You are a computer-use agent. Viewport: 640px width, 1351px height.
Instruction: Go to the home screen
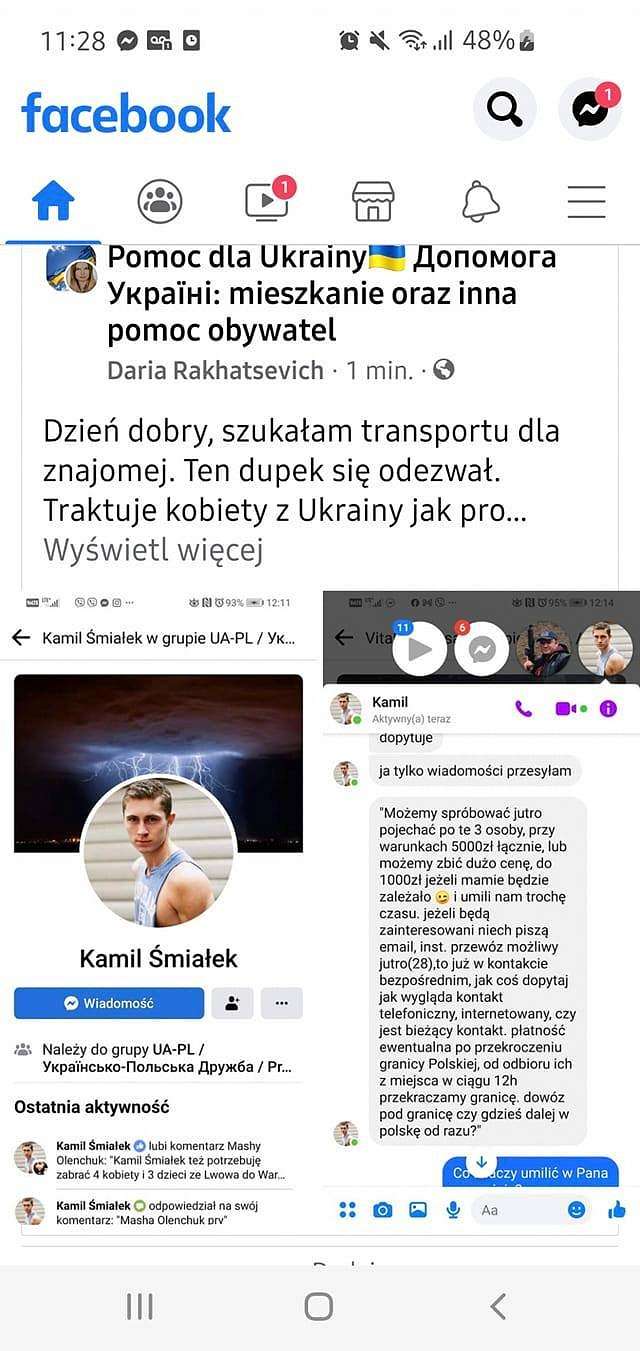point(319,1305)
